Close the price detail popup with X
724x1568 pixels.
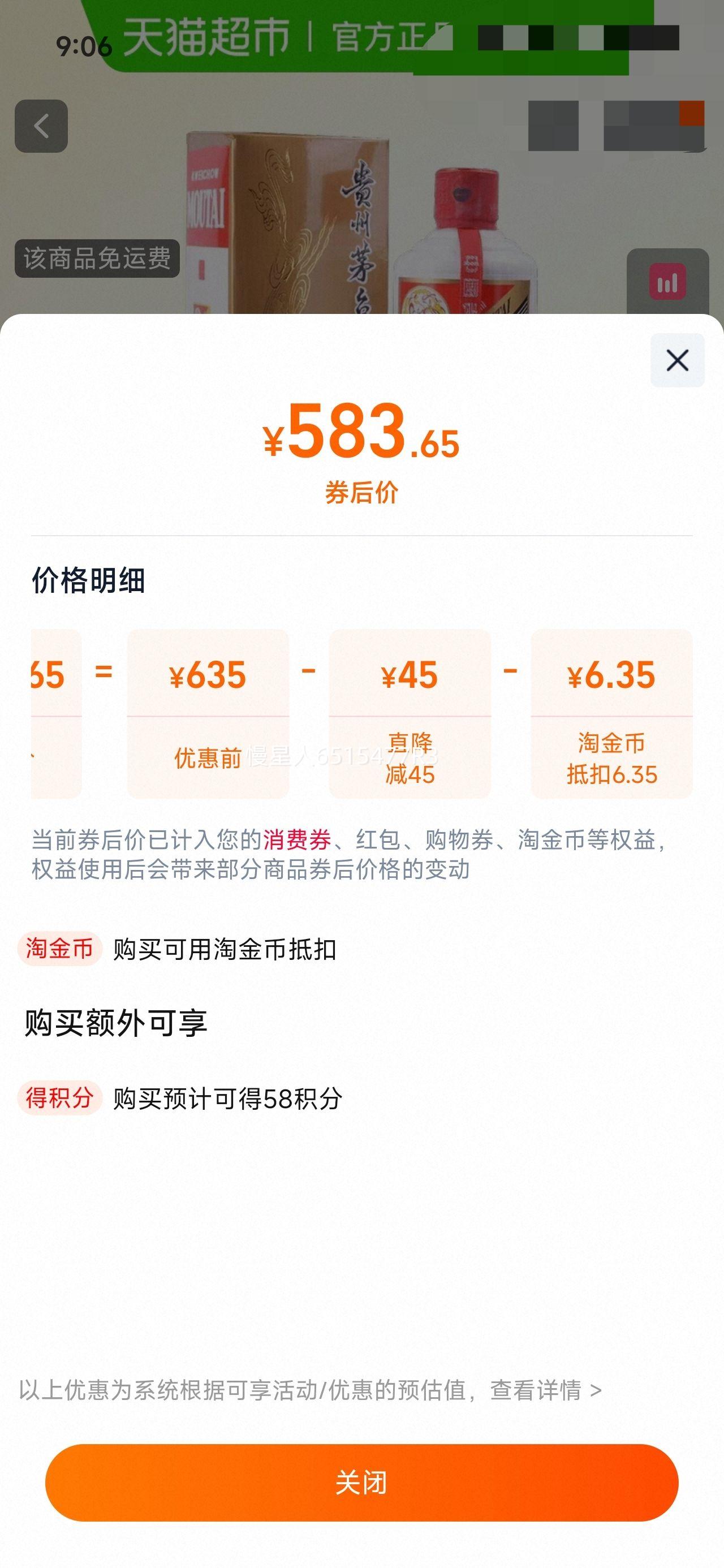[677, 361]
